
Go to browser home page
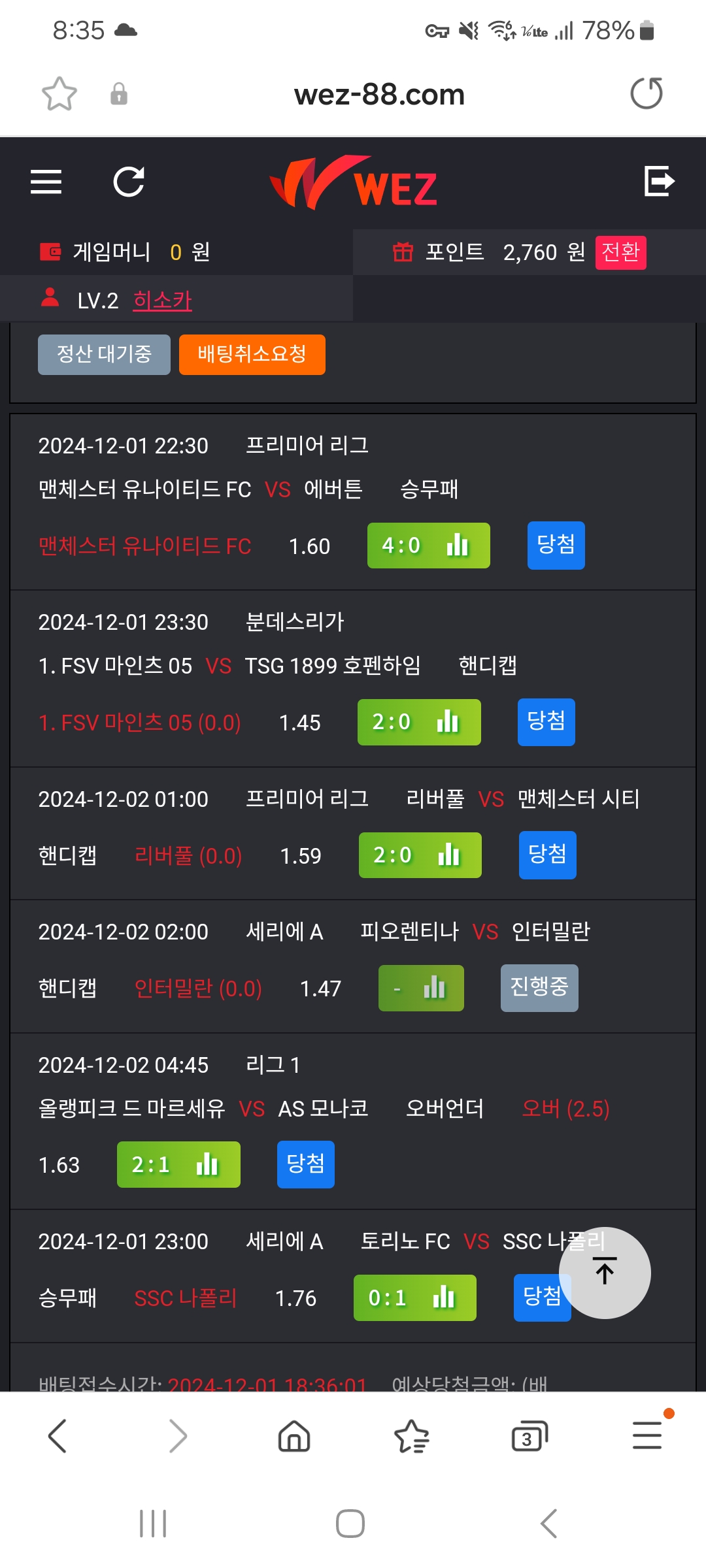[x=294, y=1436]
